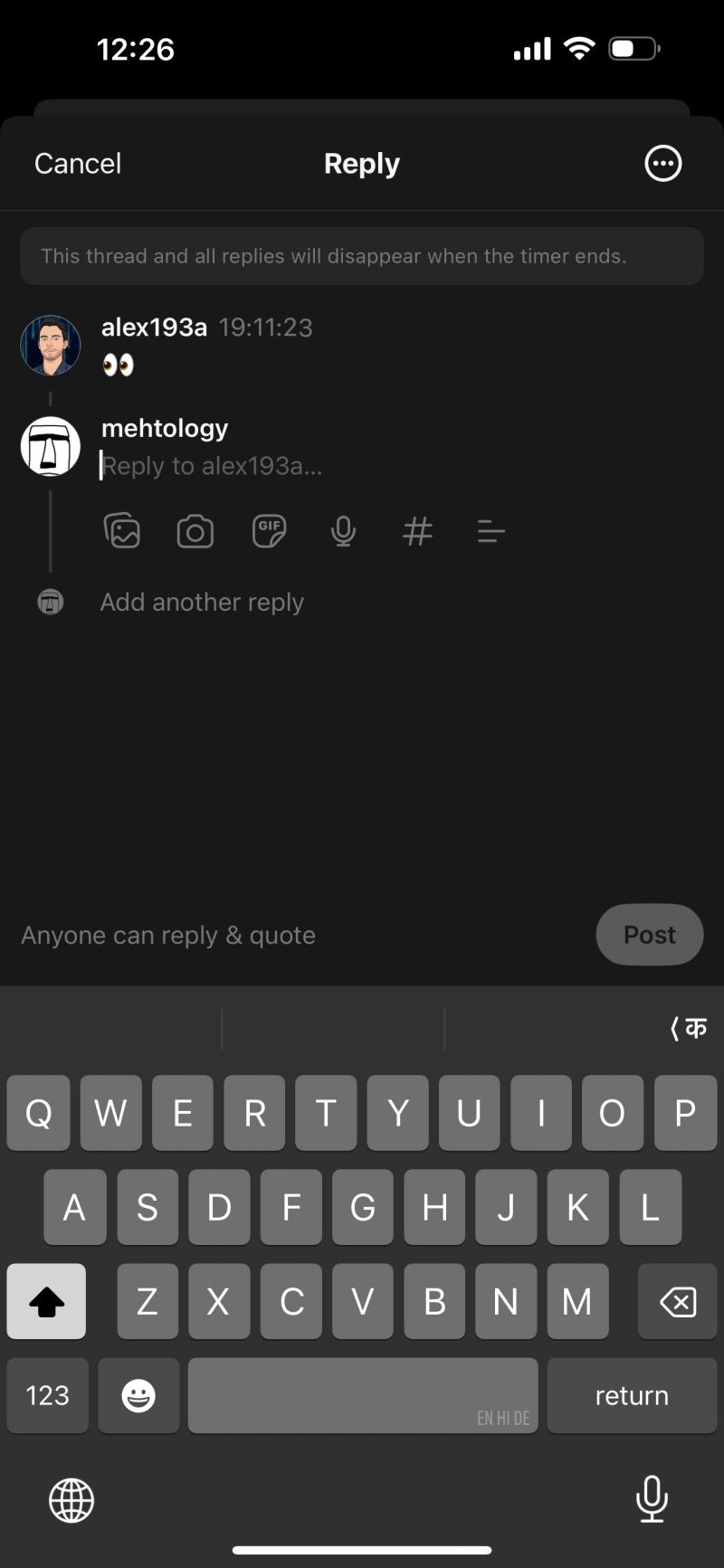Record a voice note for the reply
Viewport: 724px width, 1568px height.
coord(342,531)
